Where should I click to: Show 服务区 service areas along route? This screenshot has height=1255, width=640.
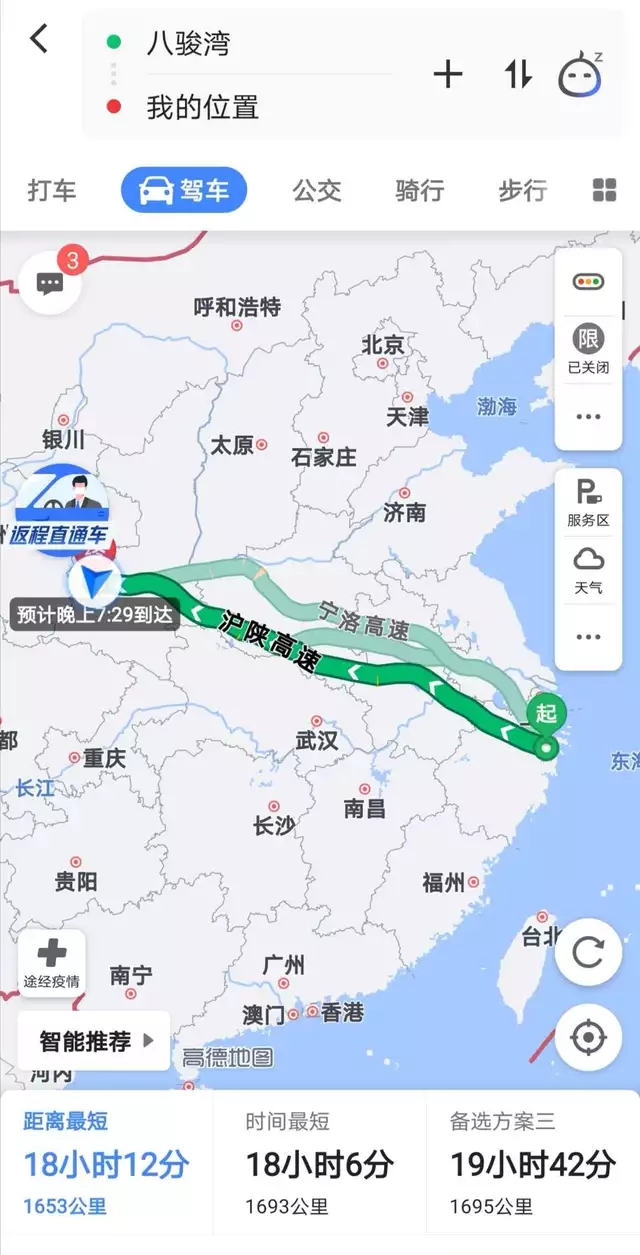[x=588, y=503]
